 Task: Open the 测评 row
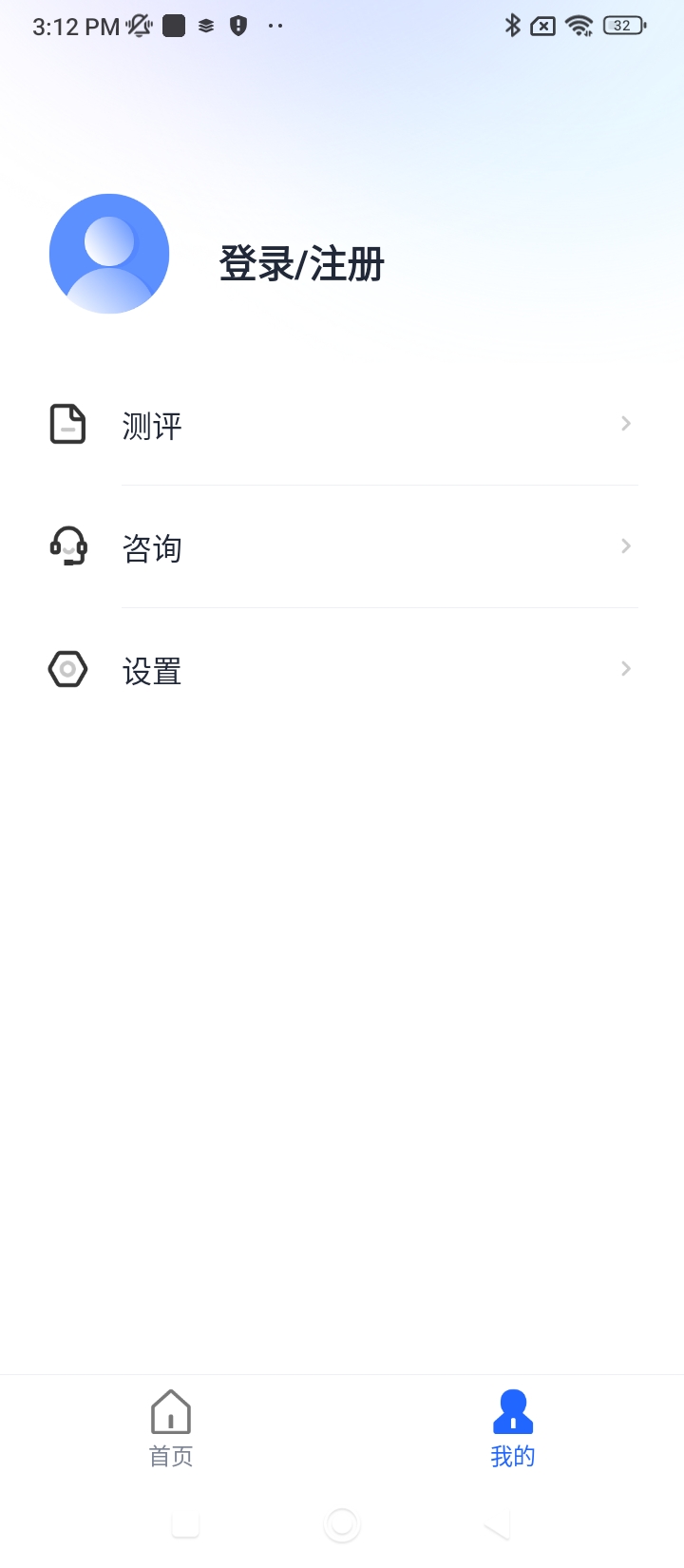click(342, 424)
